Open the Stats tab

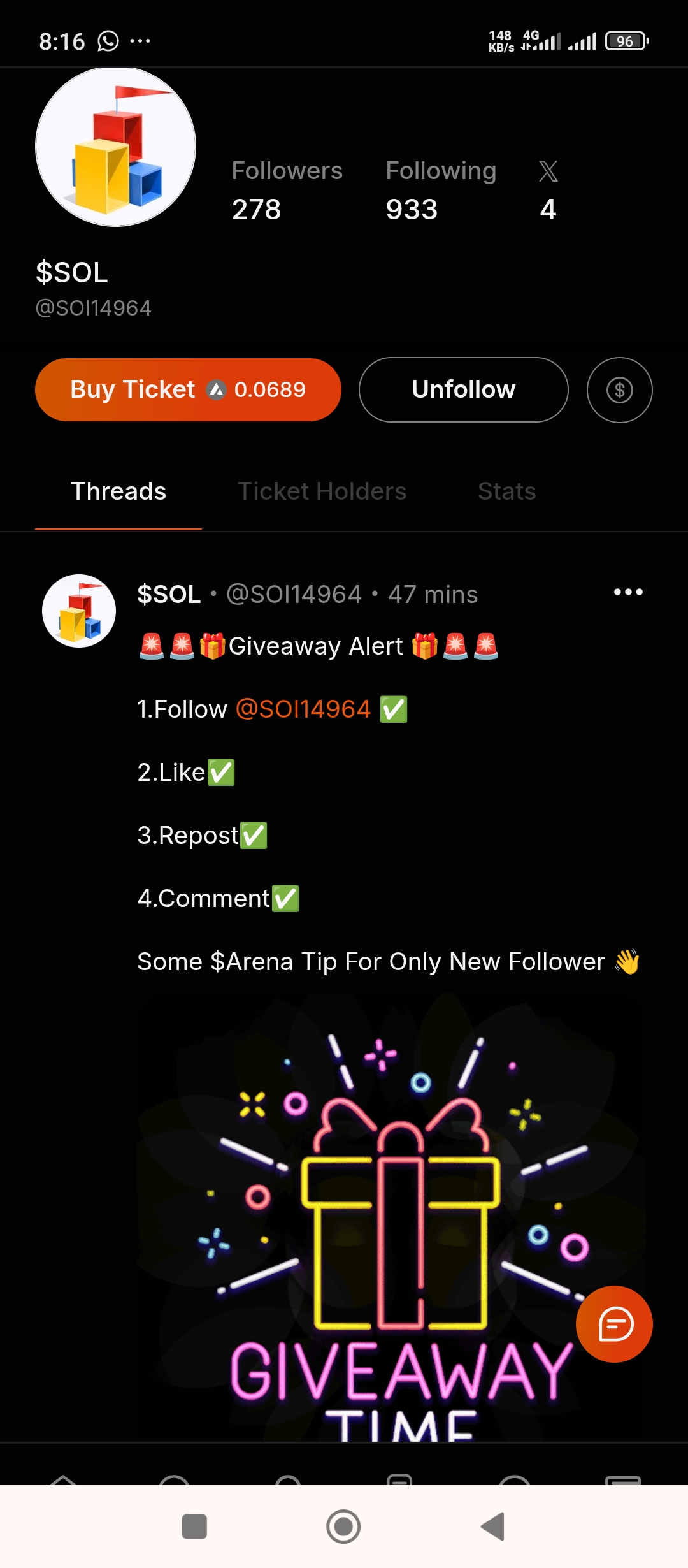click(506, 491)
